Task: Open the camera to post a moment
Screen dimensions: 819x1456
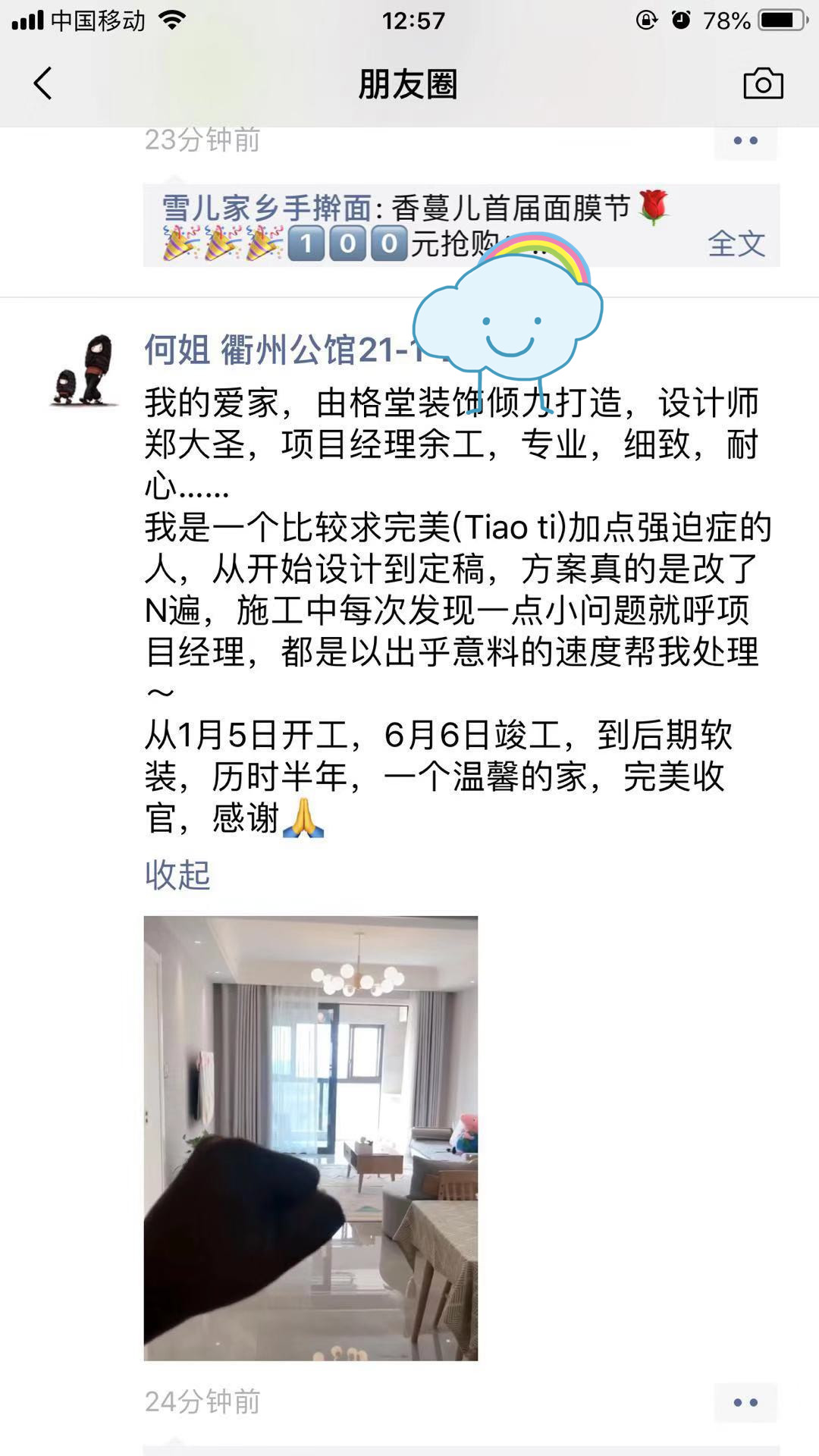Action: pyautogui.click(x=763, y=83)
